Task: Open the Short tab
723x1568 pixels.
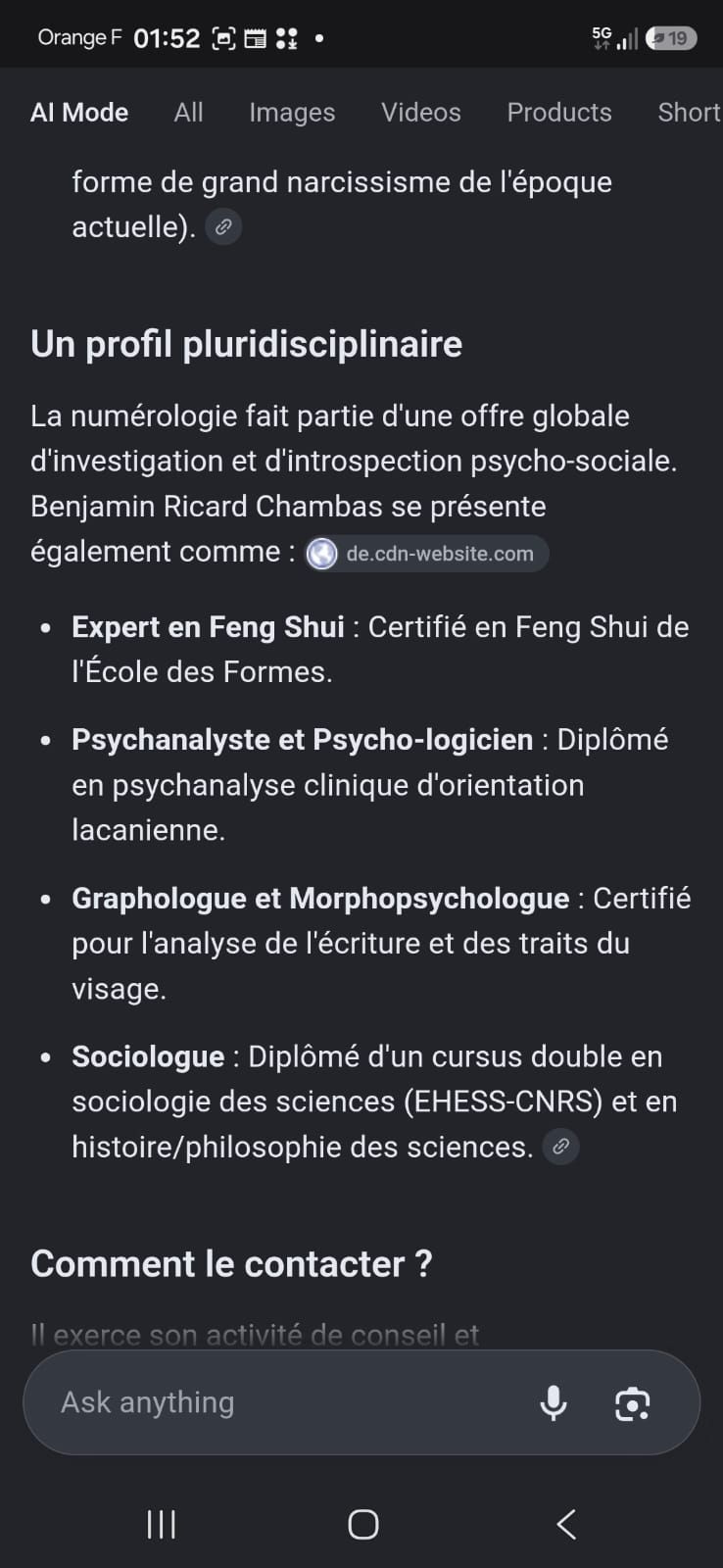Action: 690,113
